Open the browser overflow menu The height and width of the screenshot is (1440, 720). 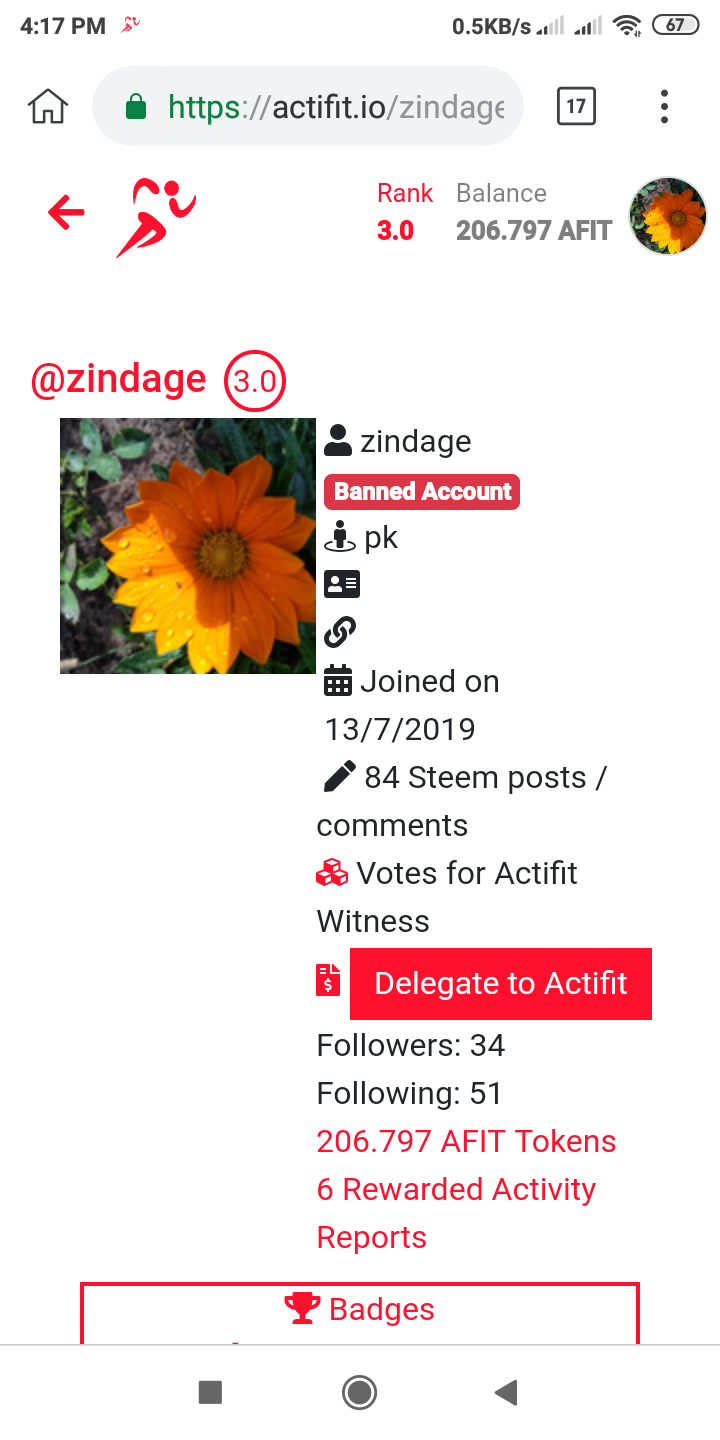(665, 106)
